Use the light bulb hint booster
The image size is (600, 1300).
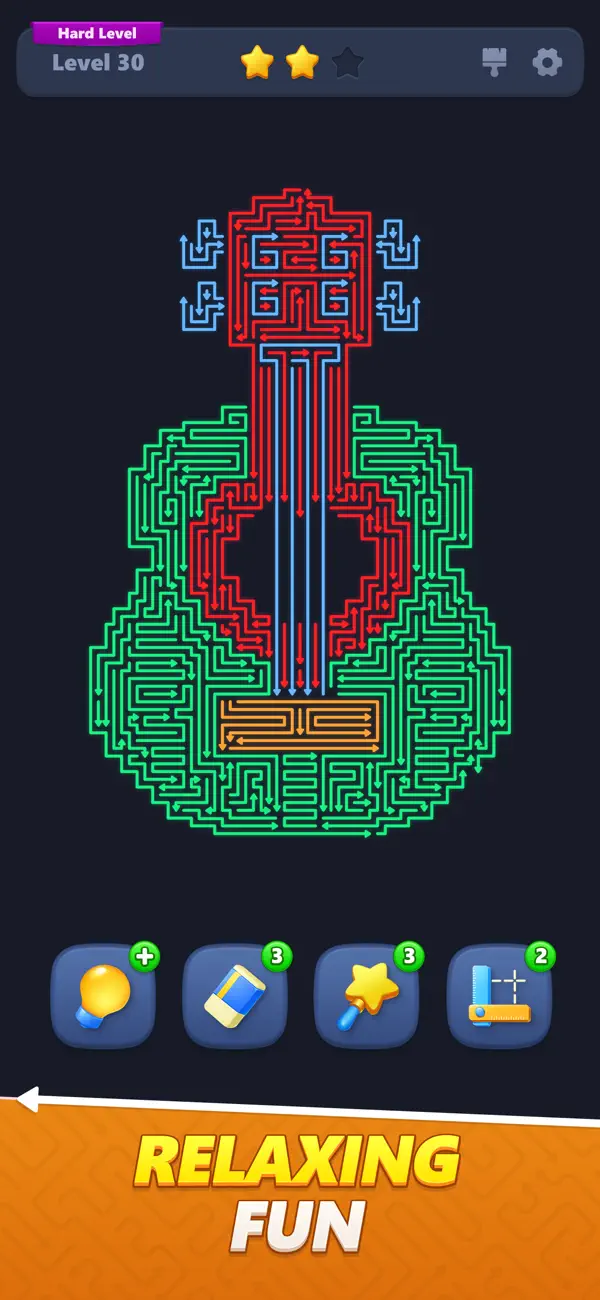tap(104, 996)
